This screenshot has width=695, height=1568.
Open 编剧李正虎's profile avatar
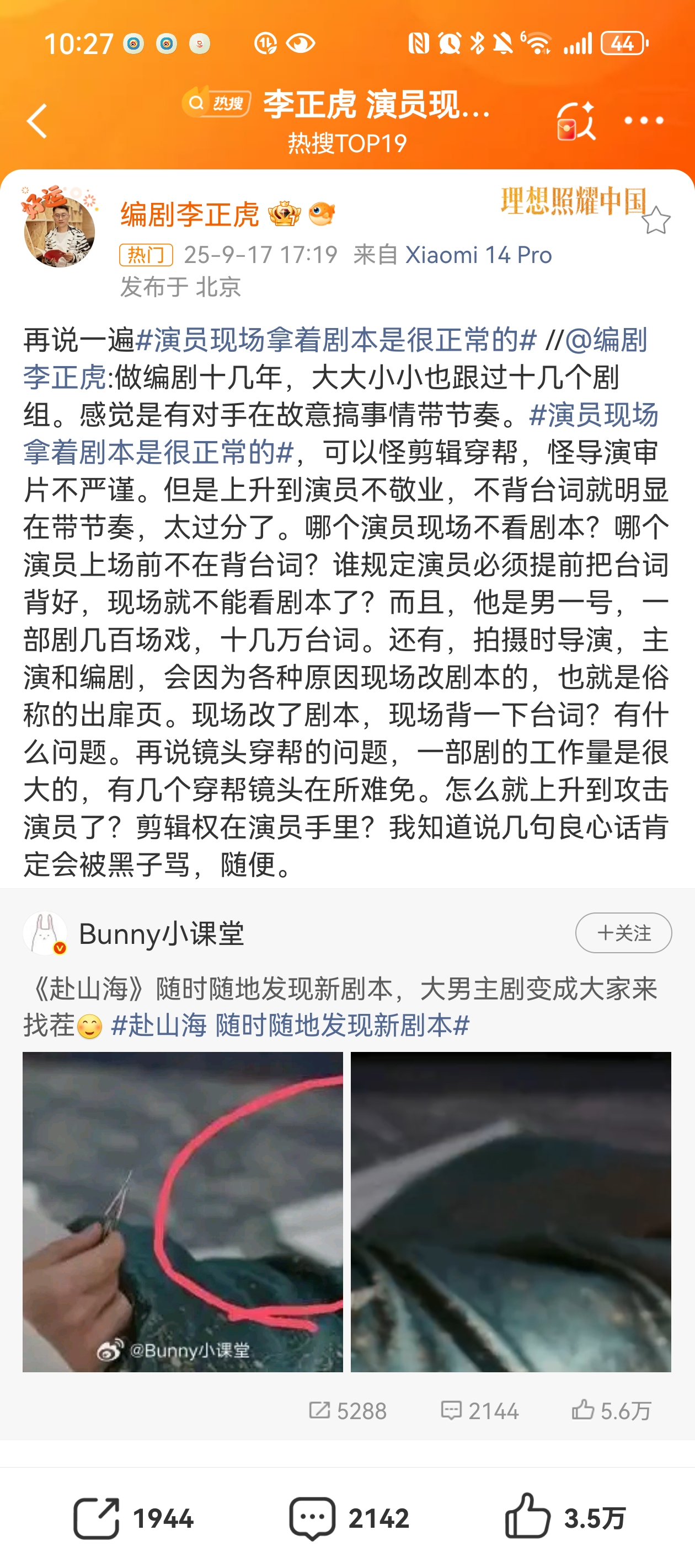59,230
